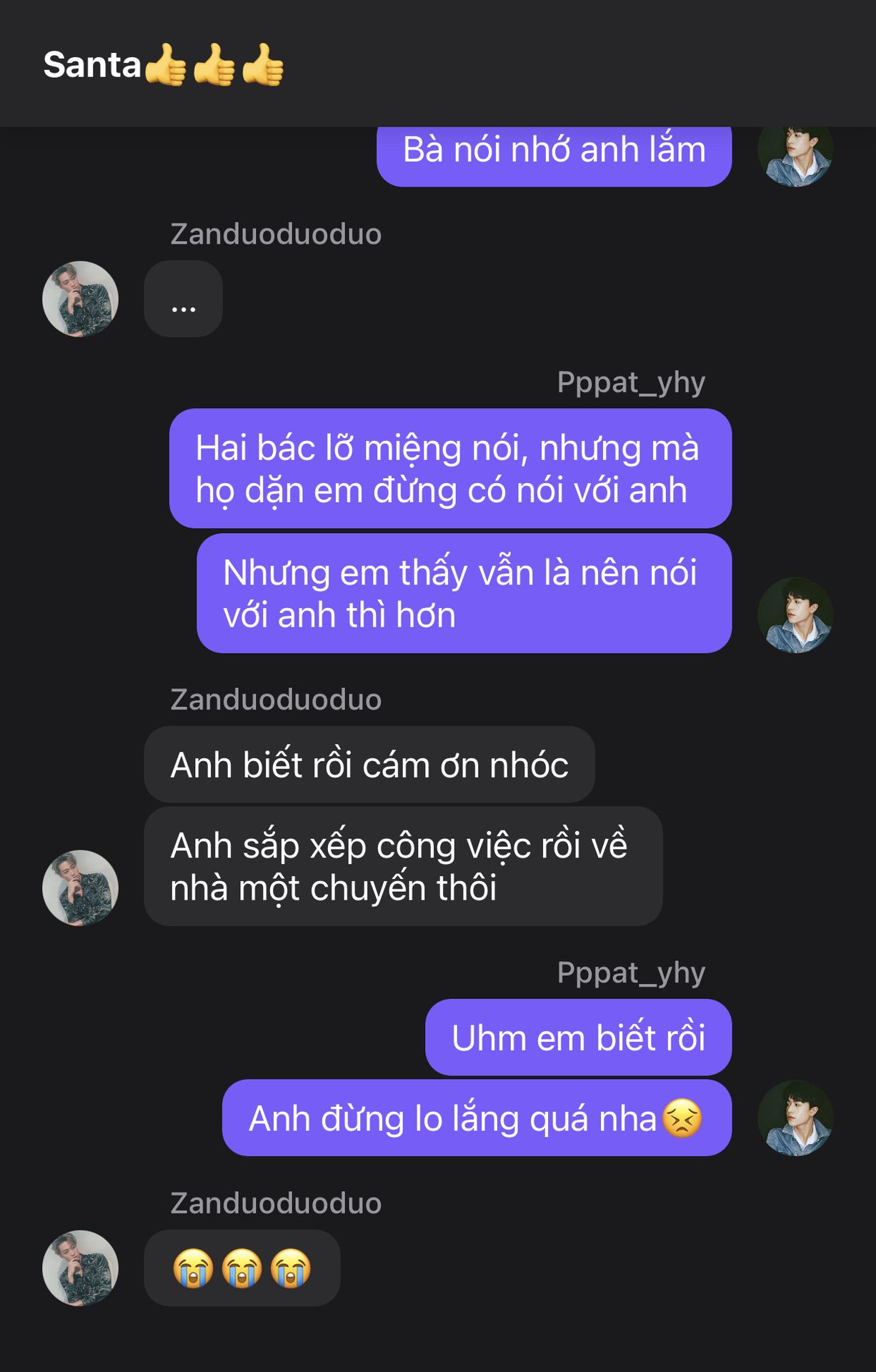This screenshot has height=1372, width=876.
Task: Tap Pppat_yhy's avatar beside "Bà nói nhớ anh lắm"
Action: click(x=795, y=156)
